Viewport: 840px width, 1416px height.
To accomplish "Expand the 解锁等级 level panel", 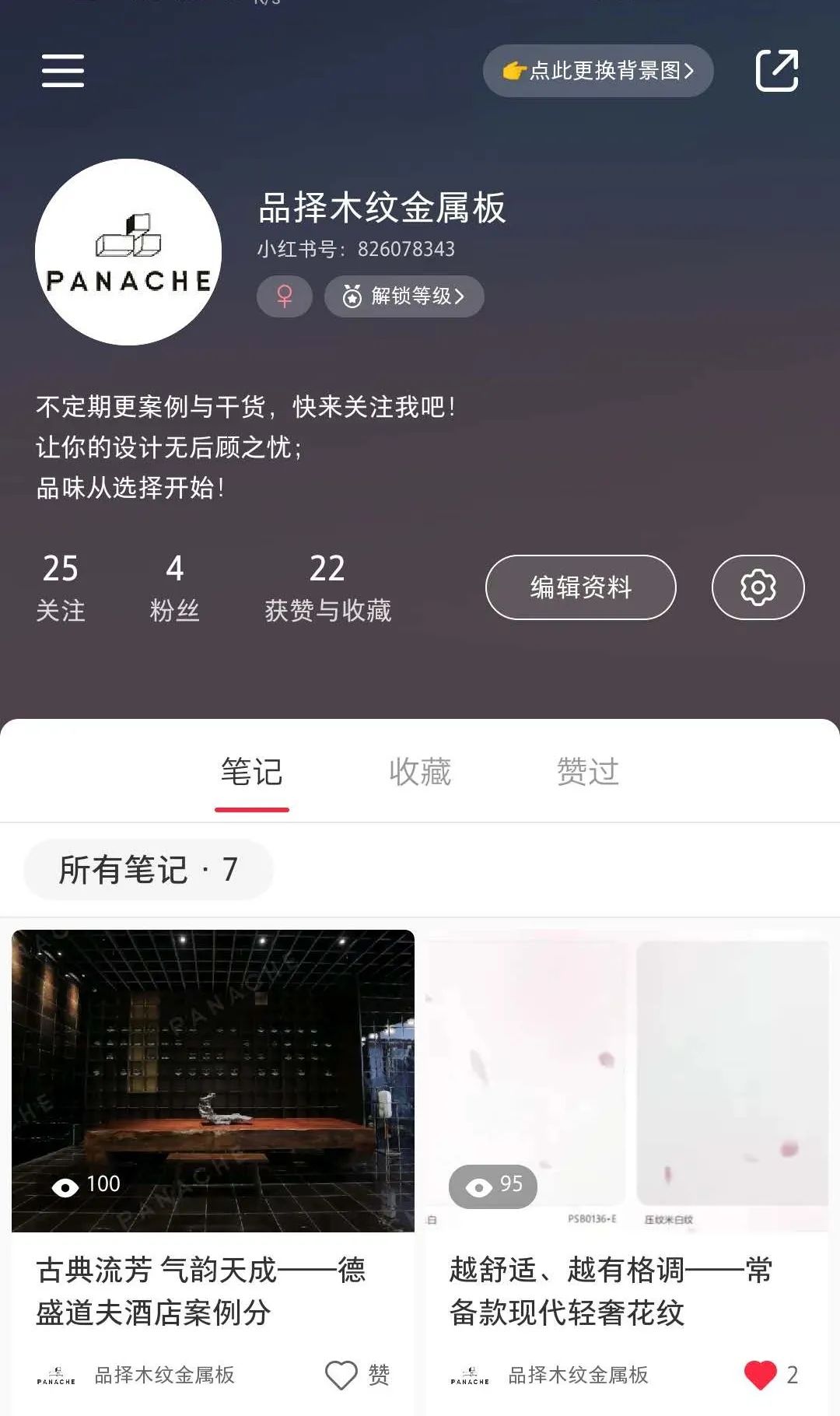I will (404, 296).
